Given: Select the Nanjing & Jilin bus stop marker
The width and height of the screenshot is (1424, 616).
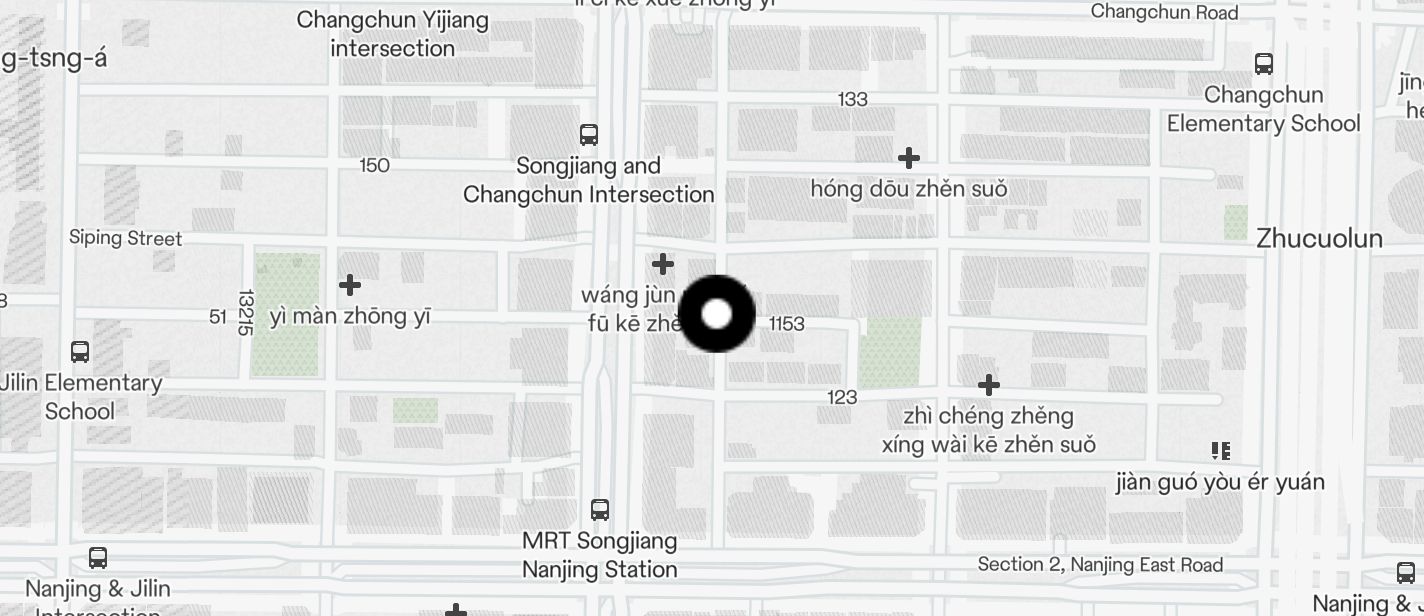Looking at the screenshot, I should (98, 558).
